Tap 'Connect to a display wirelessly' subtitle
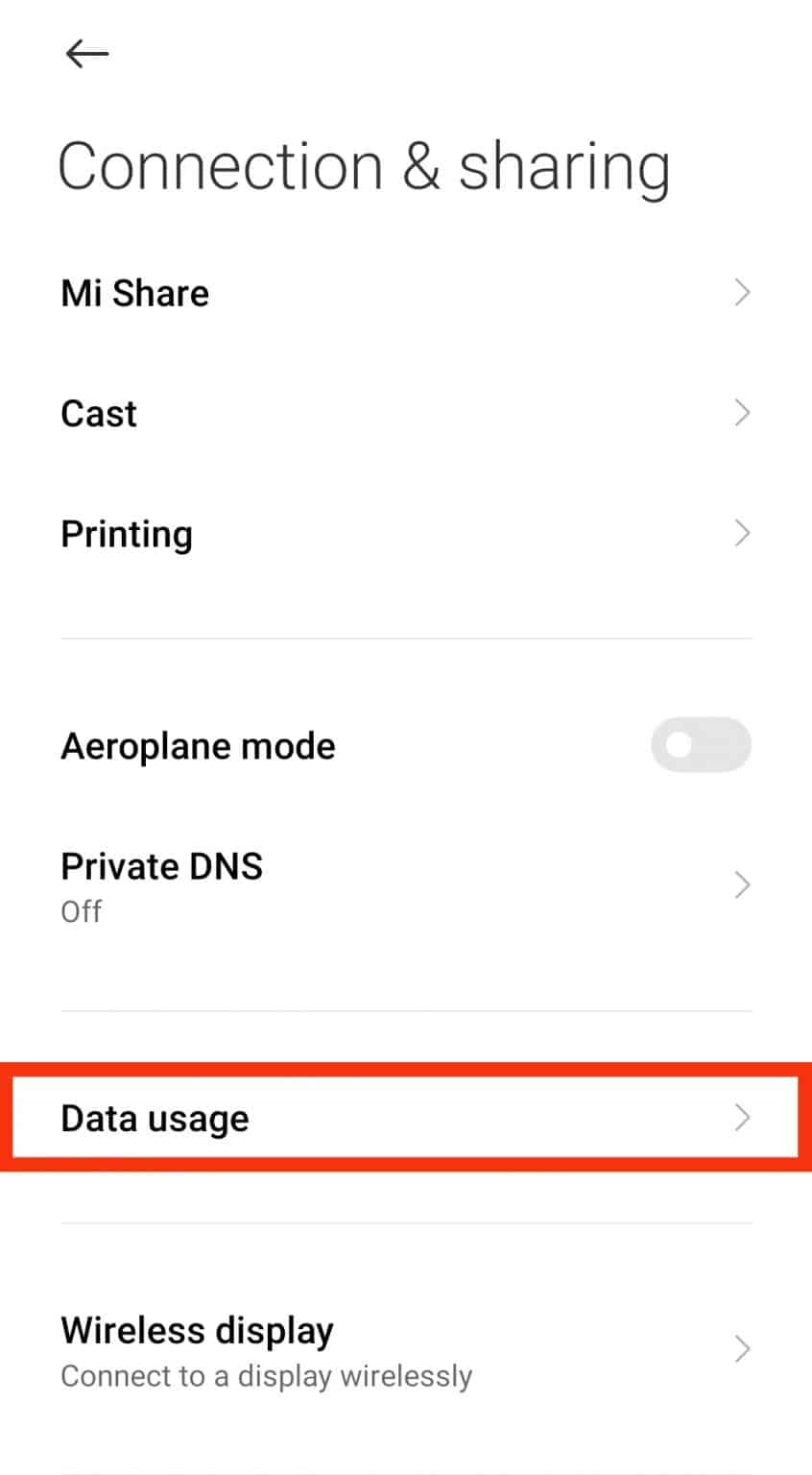This screenshot has height=1475, width=812. [265, 1375]
